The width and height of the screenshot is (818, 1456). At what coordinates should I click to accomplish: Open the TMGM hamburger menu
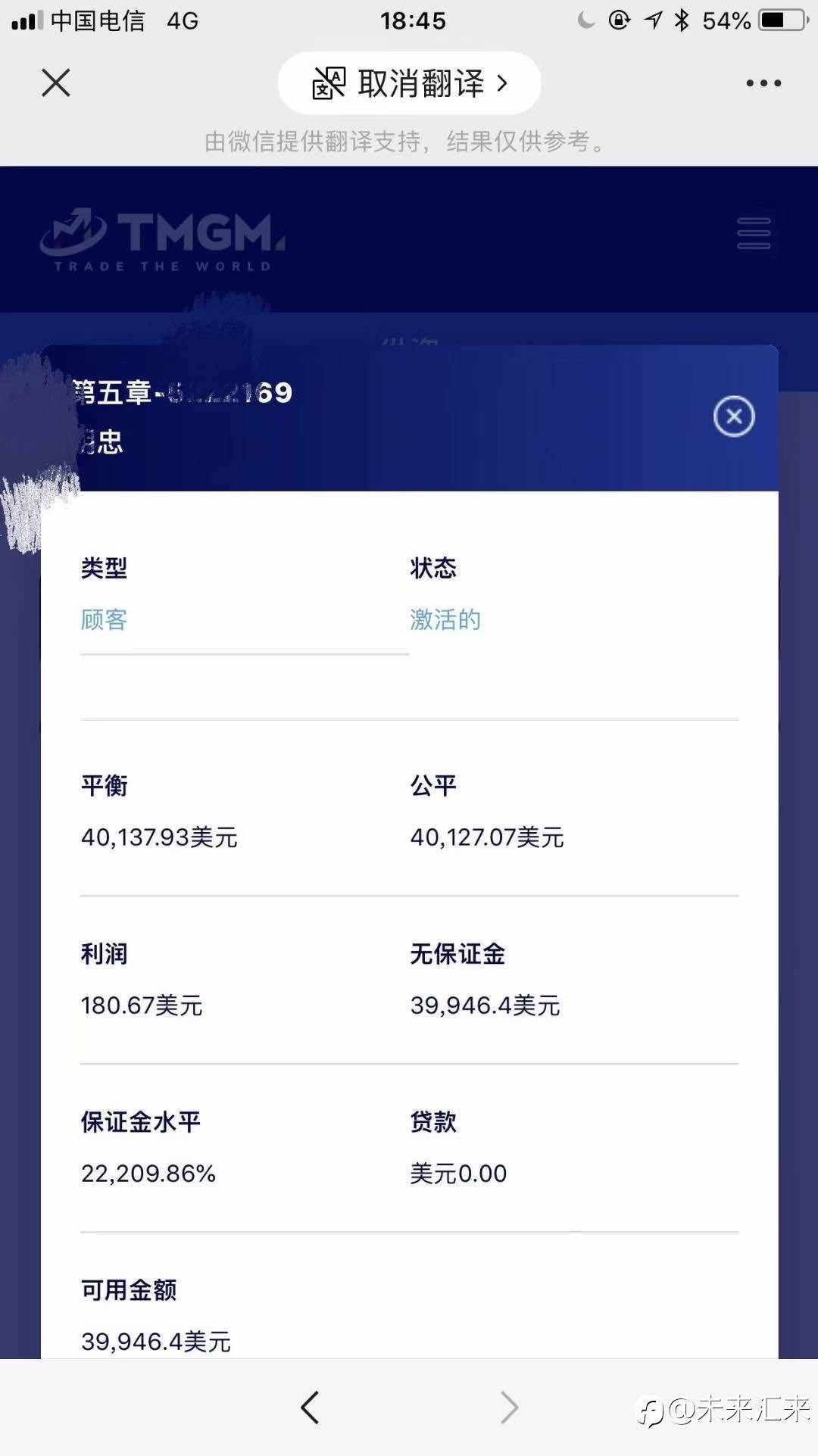coord(754,233)
